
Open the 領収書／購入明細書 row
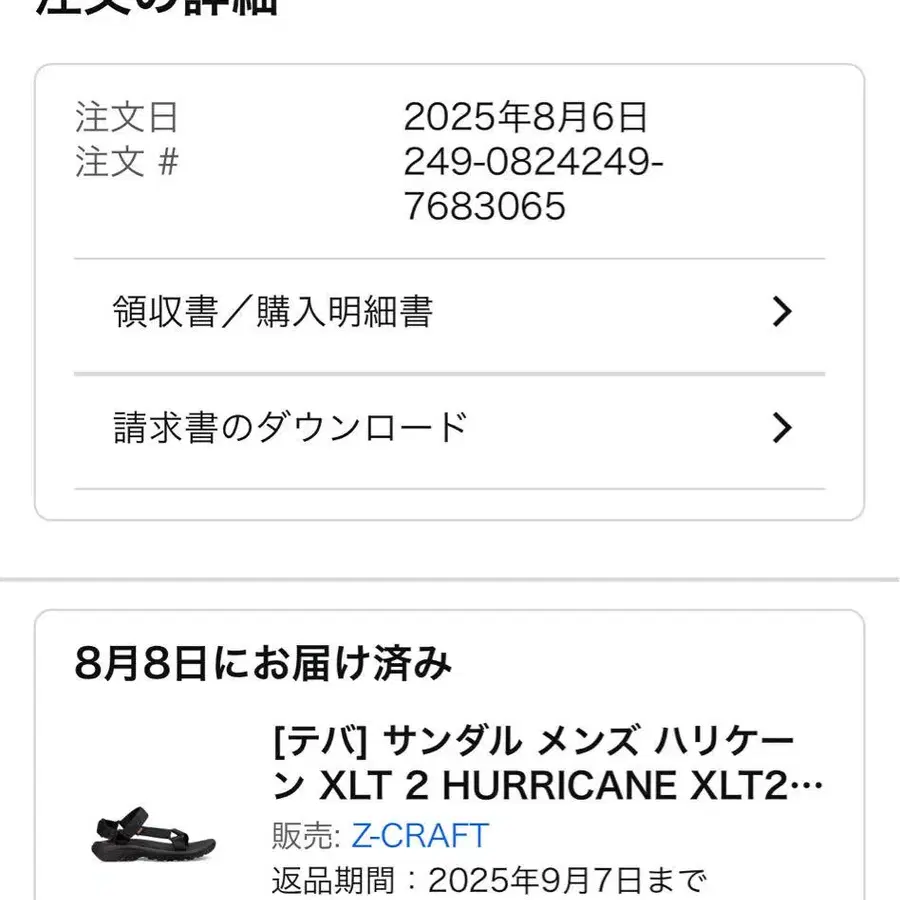coord(450,313)
